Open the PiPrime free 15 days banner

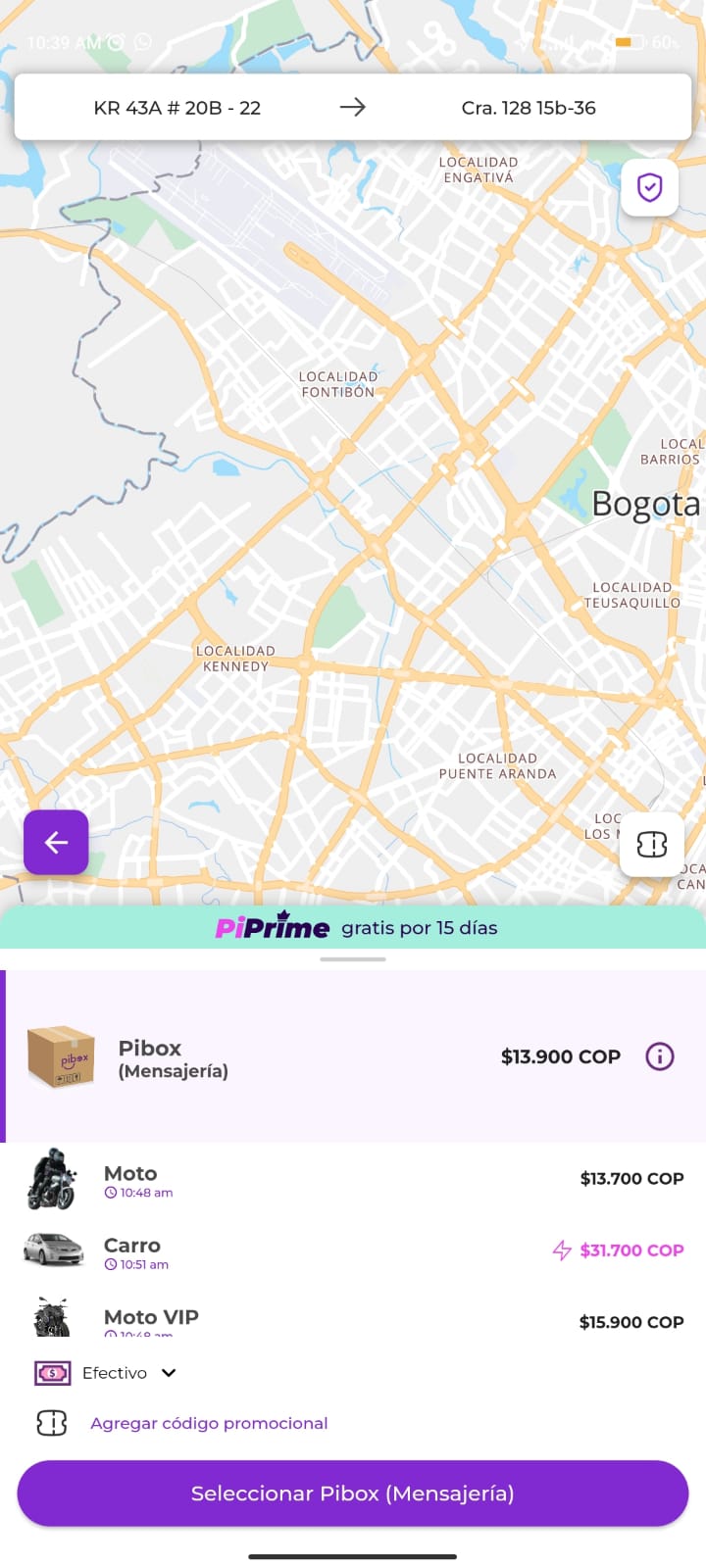(353, 927)
